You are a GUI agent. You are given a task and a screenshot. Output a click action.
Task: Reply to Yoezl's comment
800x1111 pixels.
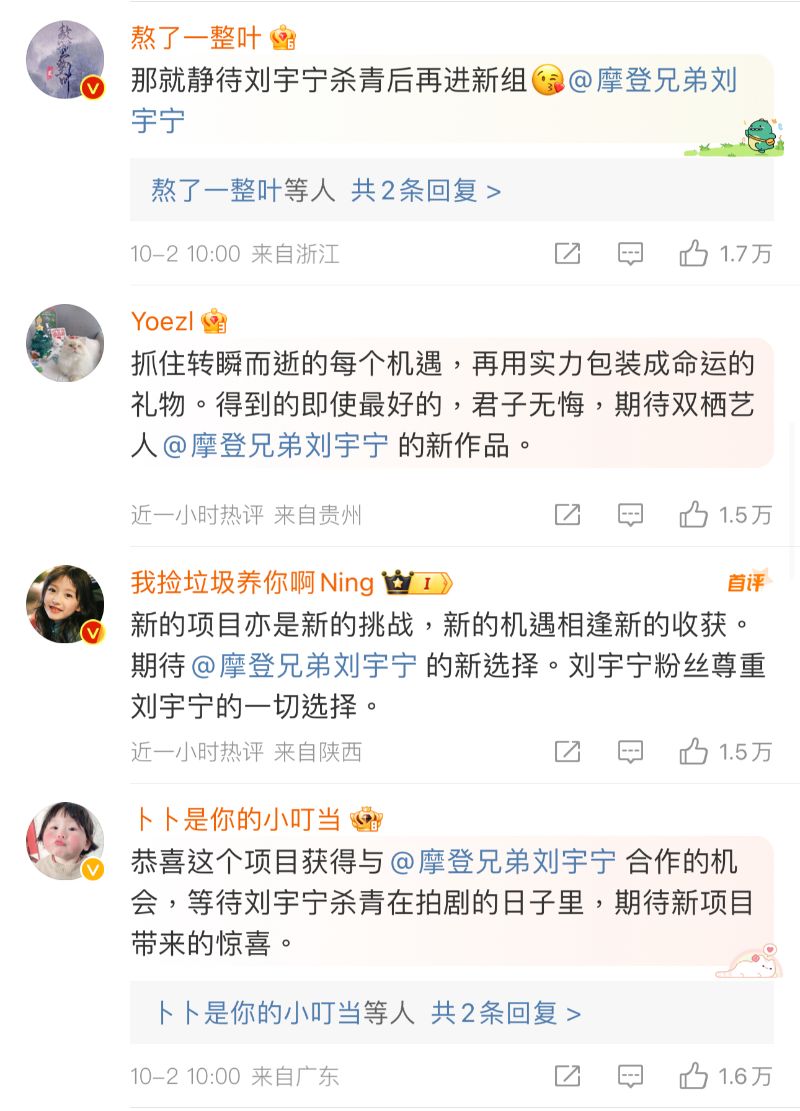click(630, 515)
